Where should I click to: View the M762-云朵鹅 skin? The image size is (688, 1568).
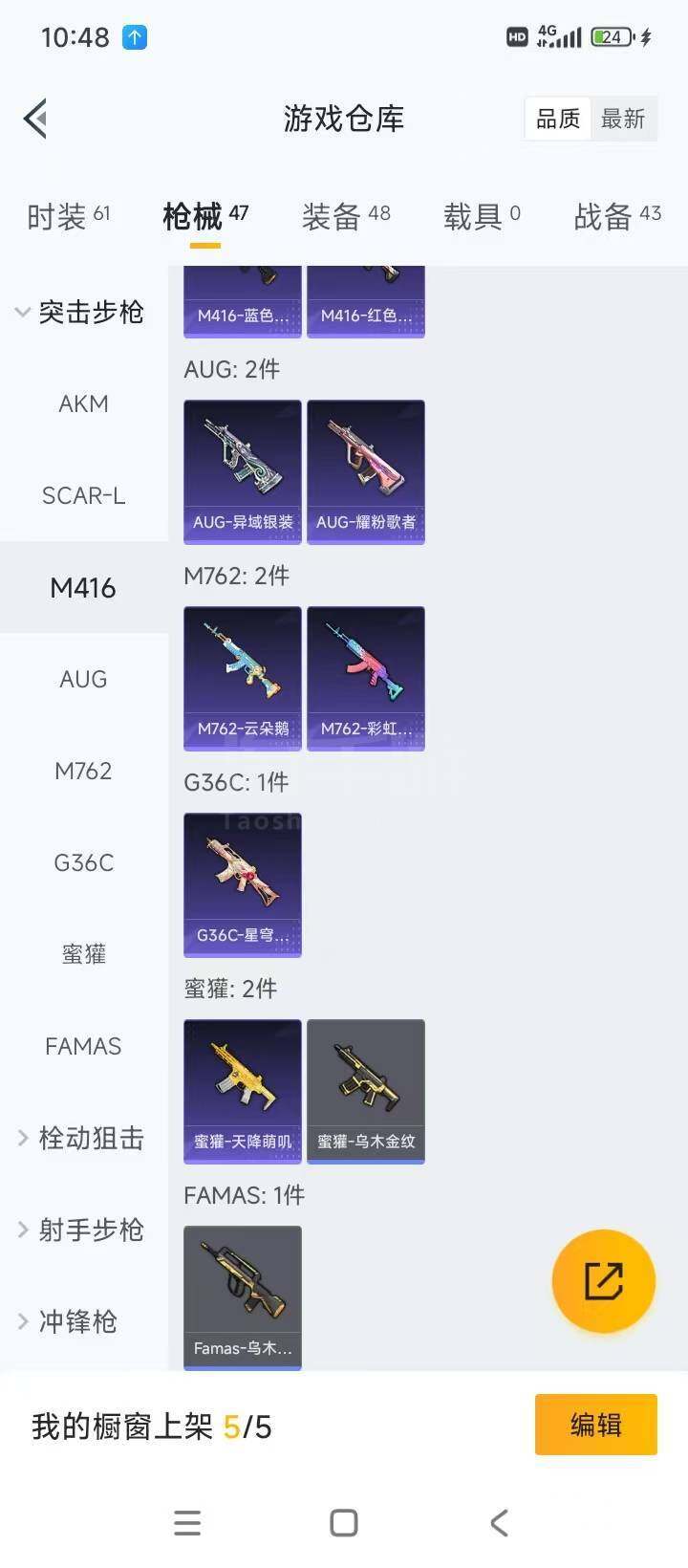pos(243,678)
